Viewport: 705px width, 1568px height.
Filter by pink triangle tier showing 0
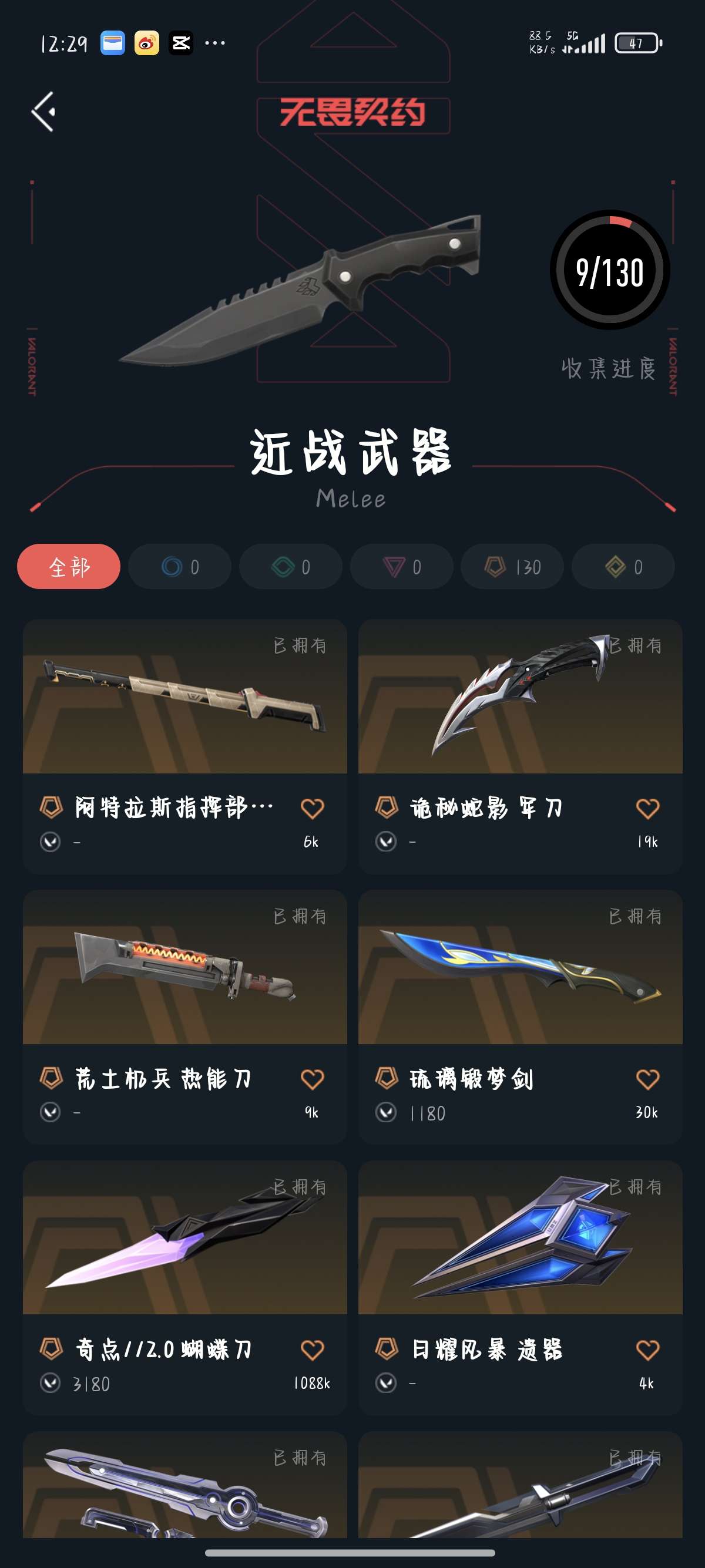(401, 567)
